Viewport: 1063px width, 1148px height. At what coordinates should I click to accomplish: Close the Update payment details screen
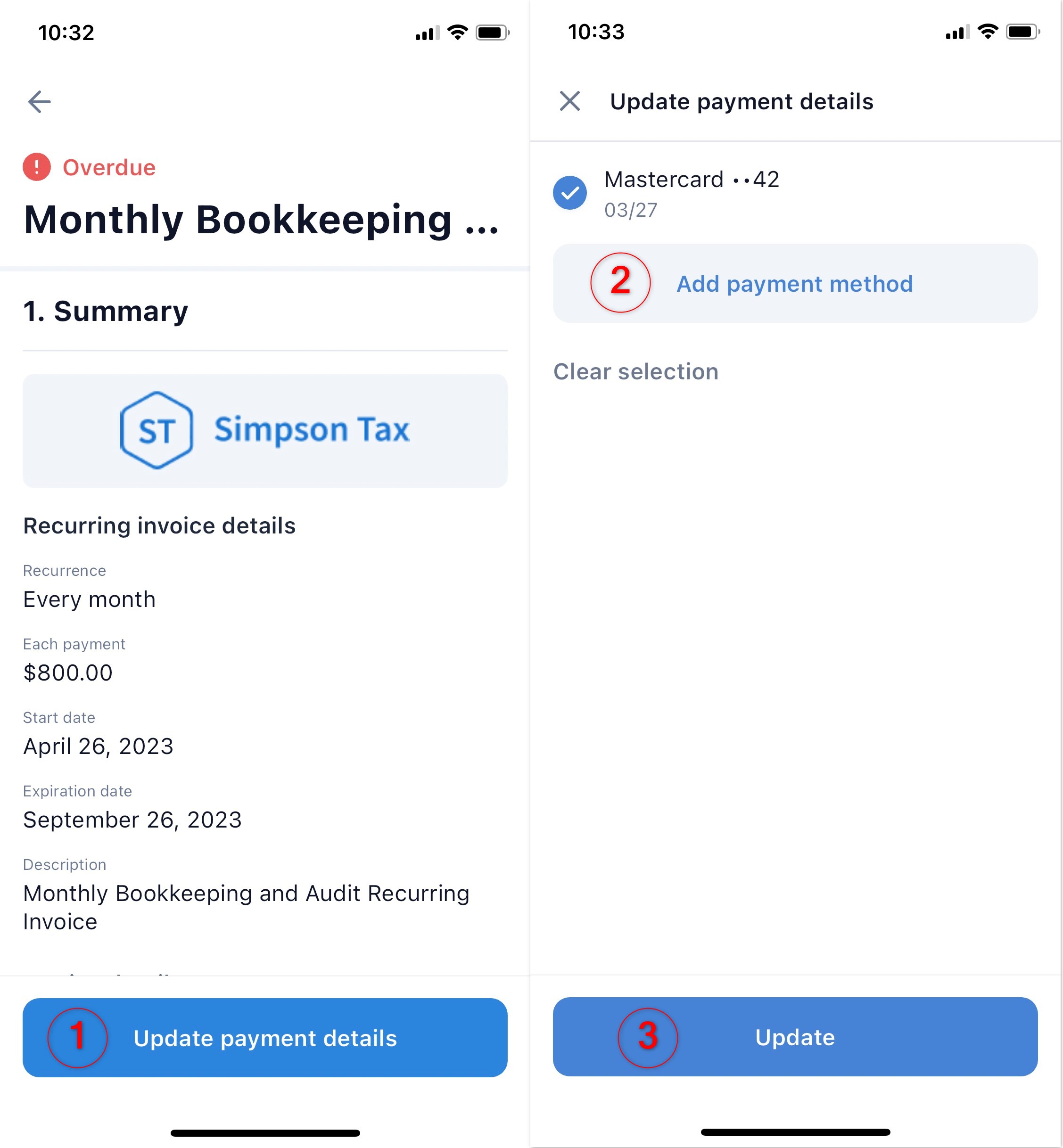pyautogui.click(x=569, y=101)
